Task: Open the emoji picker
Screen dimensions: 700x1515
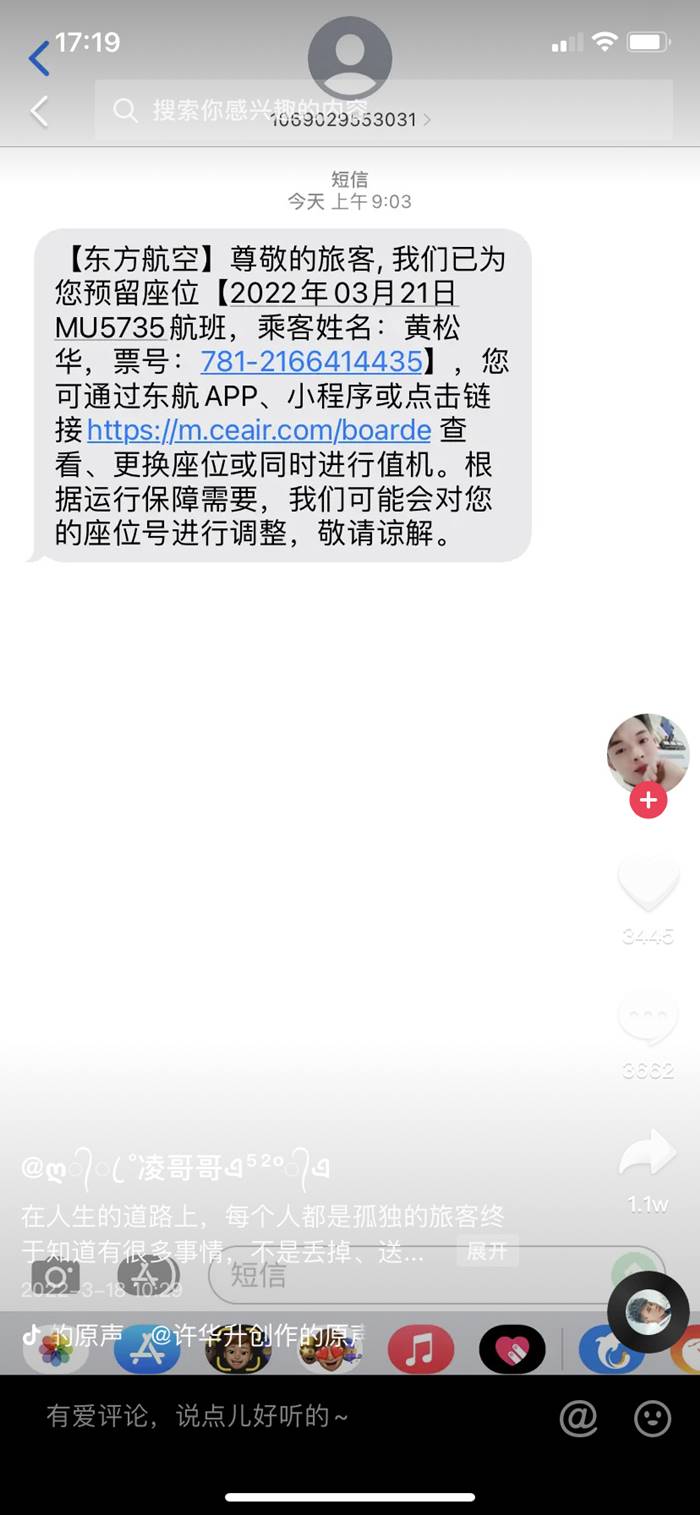Action: point(652,1417)
